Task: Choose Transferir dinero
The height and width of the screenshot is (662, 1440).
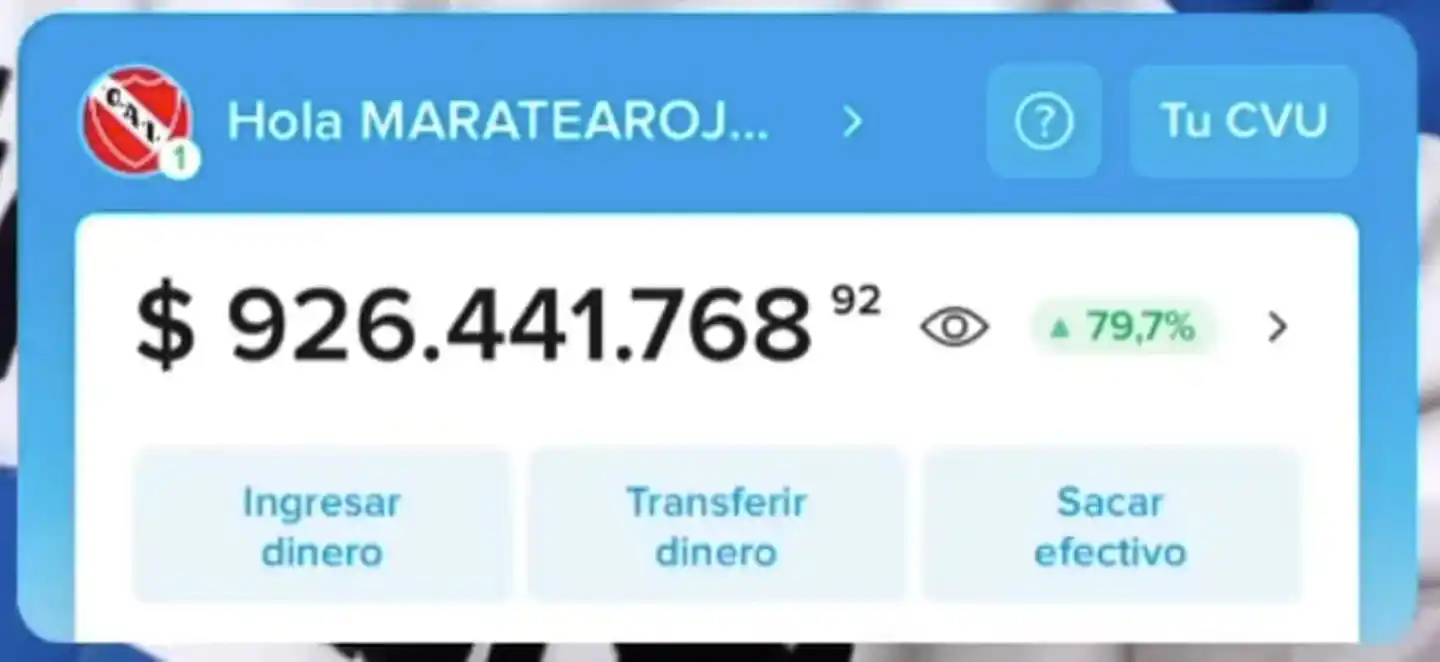Action: point(716,526)
